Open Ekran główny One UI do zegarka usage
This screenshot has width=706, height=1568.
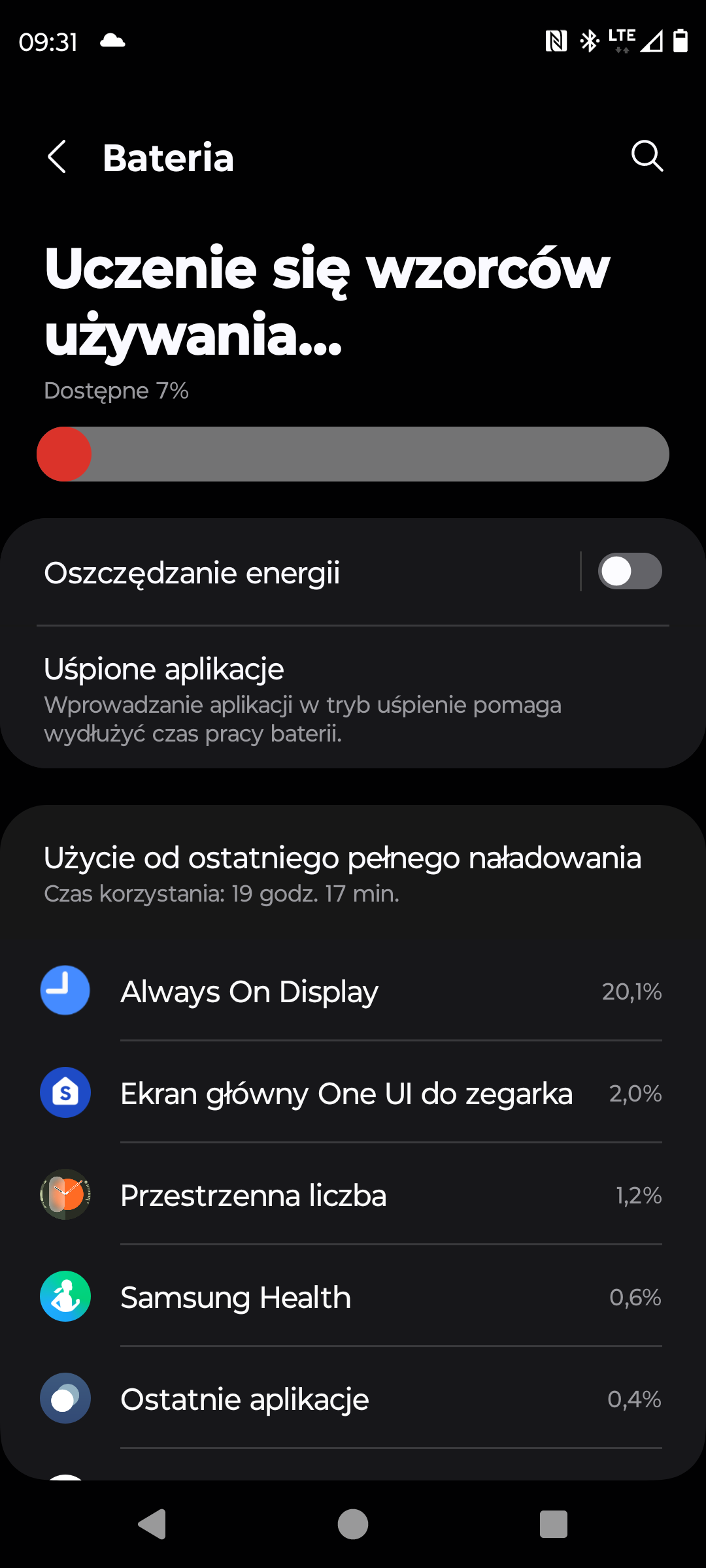click(353, 1092)
